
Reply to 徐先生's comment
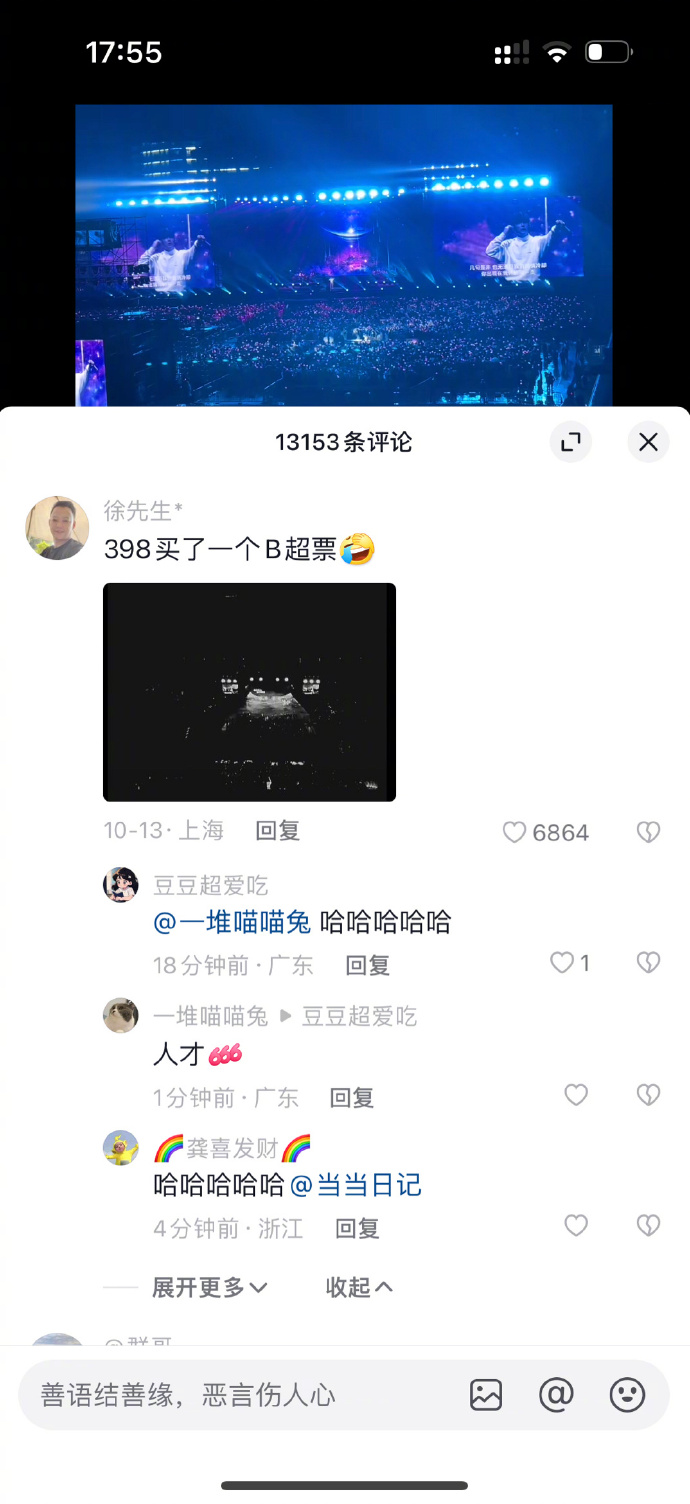point(277,830)
